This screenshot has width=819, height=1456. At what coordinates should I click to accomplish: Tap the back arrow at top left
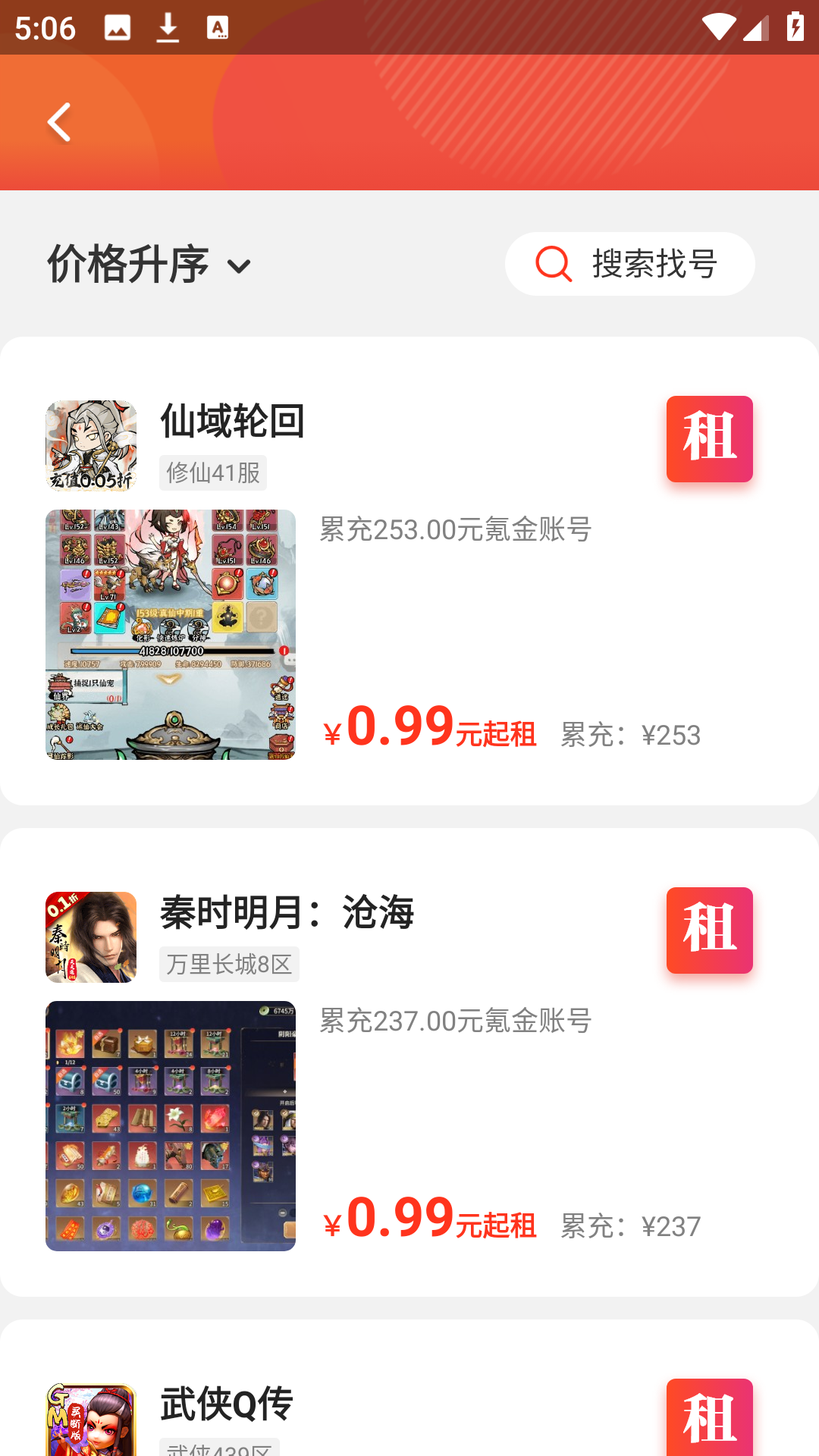59,121
